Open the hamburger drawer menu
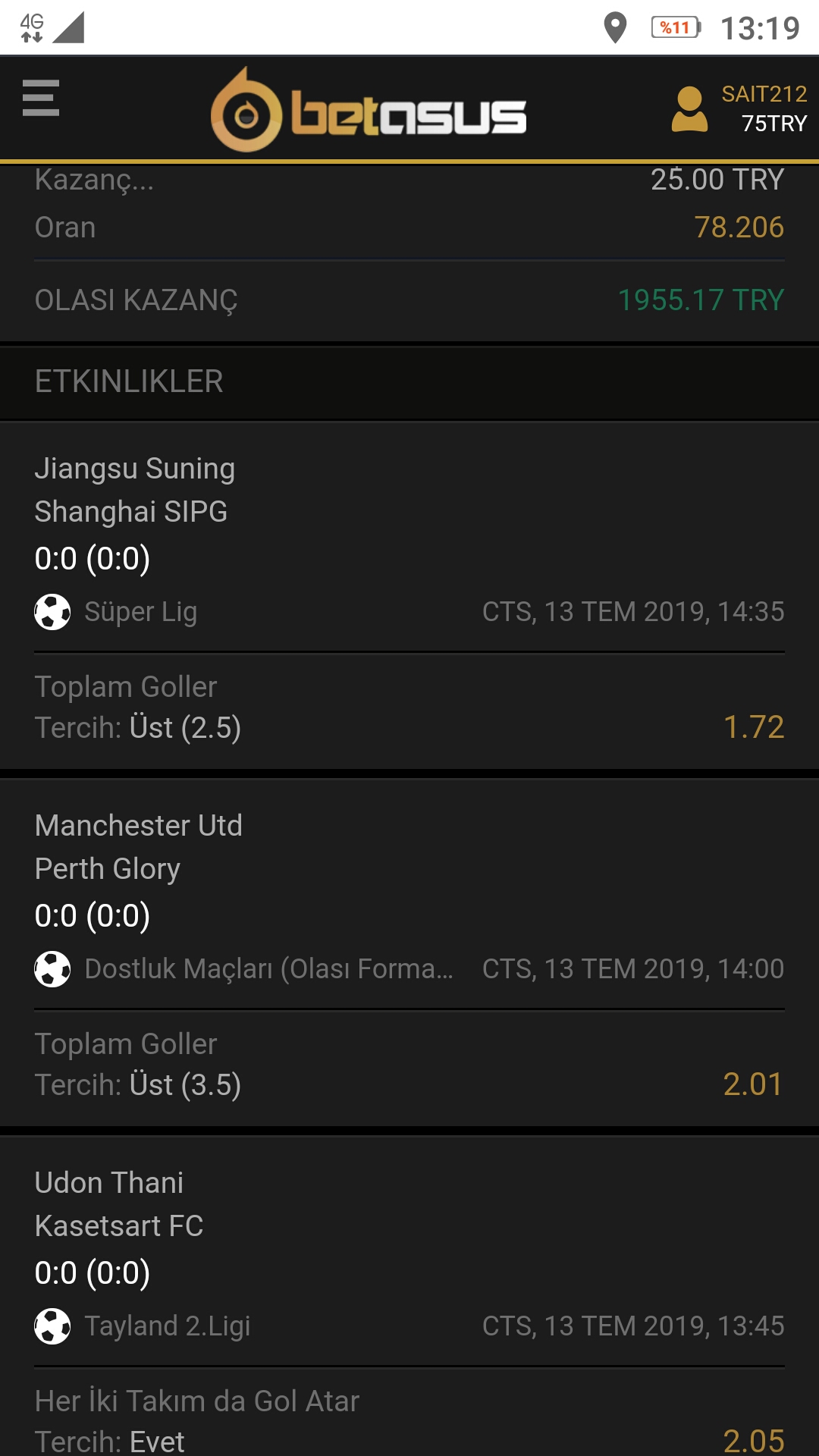The width and height of the screenshot is (819, 1456). pos(41,99)
